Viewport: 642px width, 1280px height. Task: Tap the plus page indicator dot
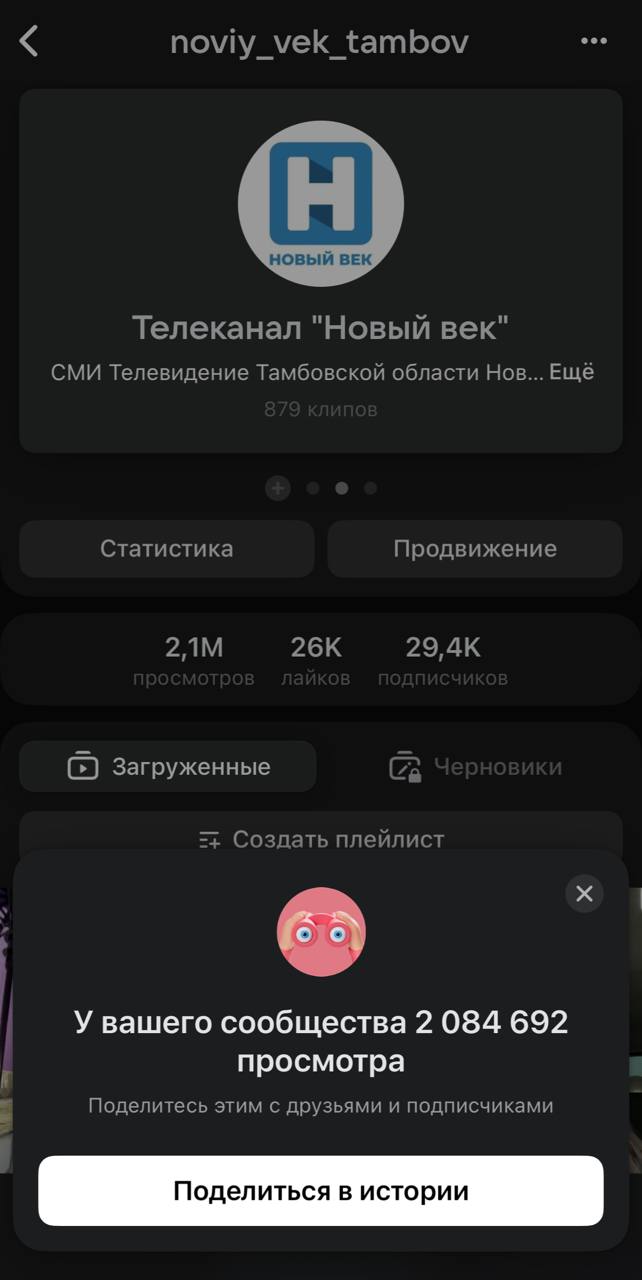[278, 488]
